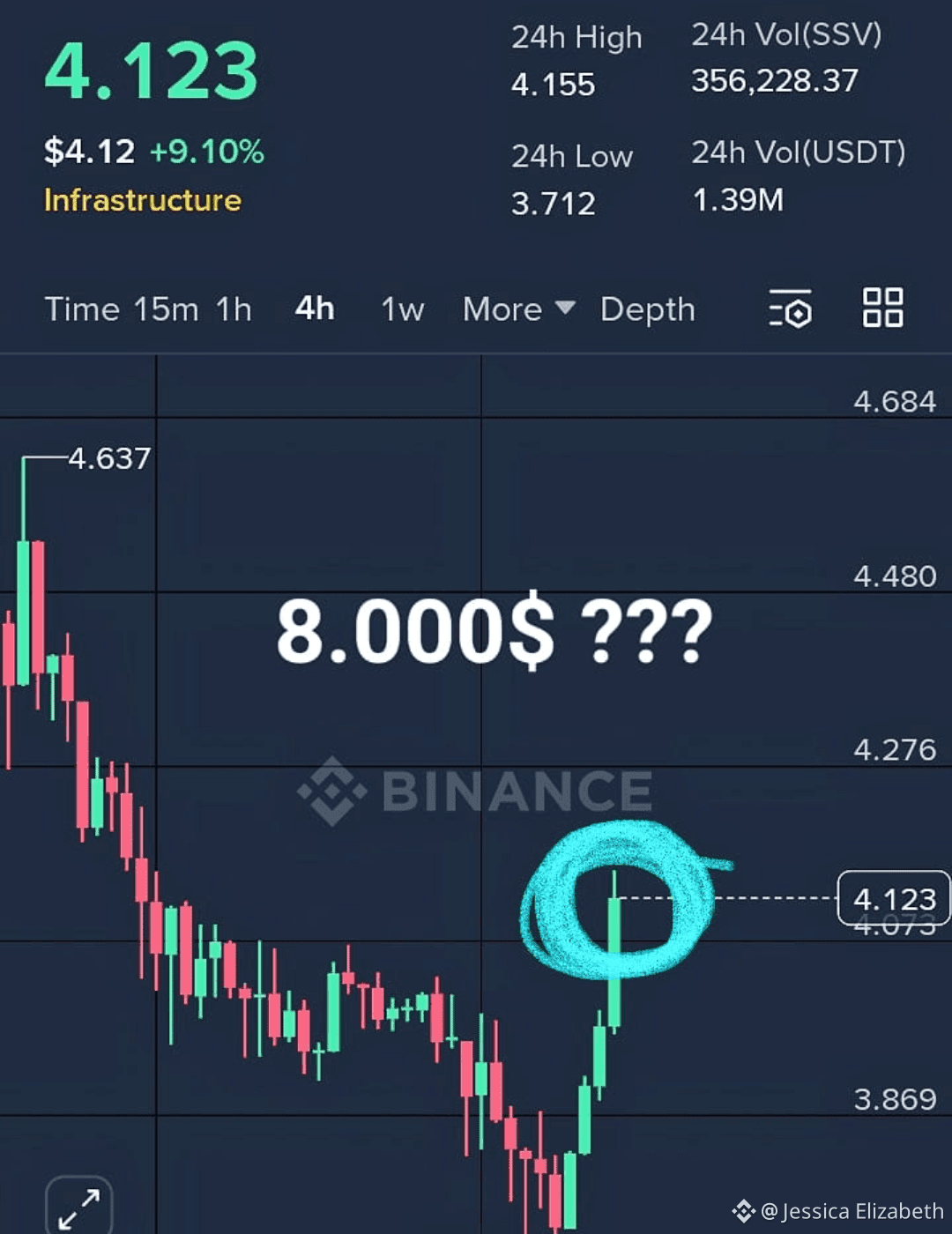Screen dimensions: 952x1234
Task: Click the +9.10% change percentage
Action: click(207, 151)
